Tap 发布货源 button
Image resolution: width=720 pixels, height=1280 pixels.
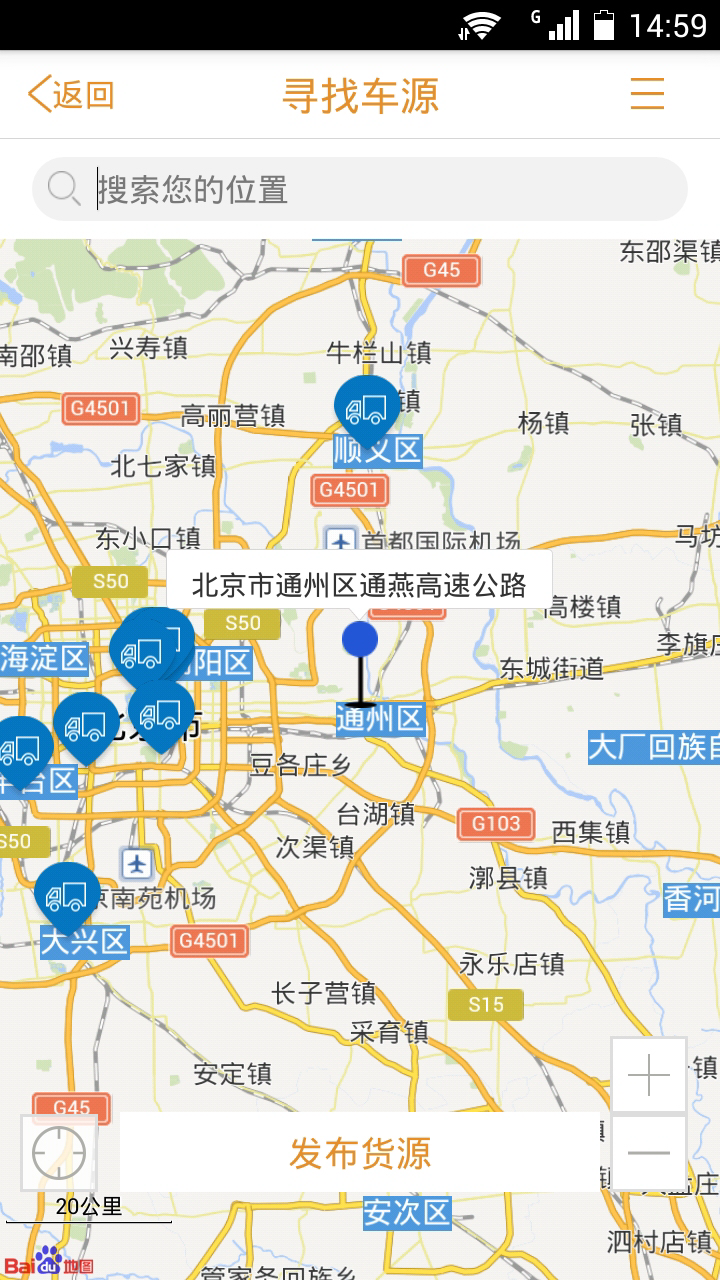[360, 1152]
